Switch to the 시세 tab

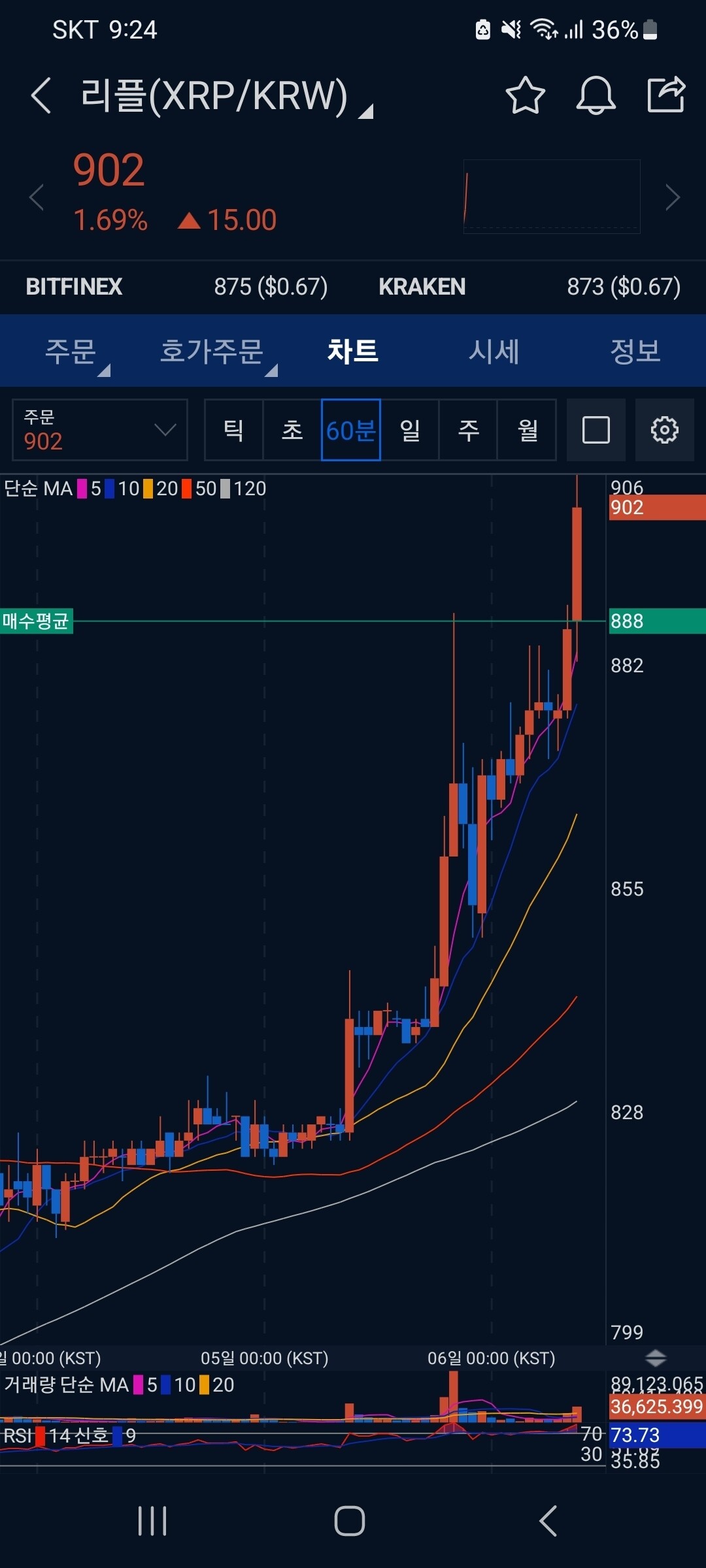494,351
